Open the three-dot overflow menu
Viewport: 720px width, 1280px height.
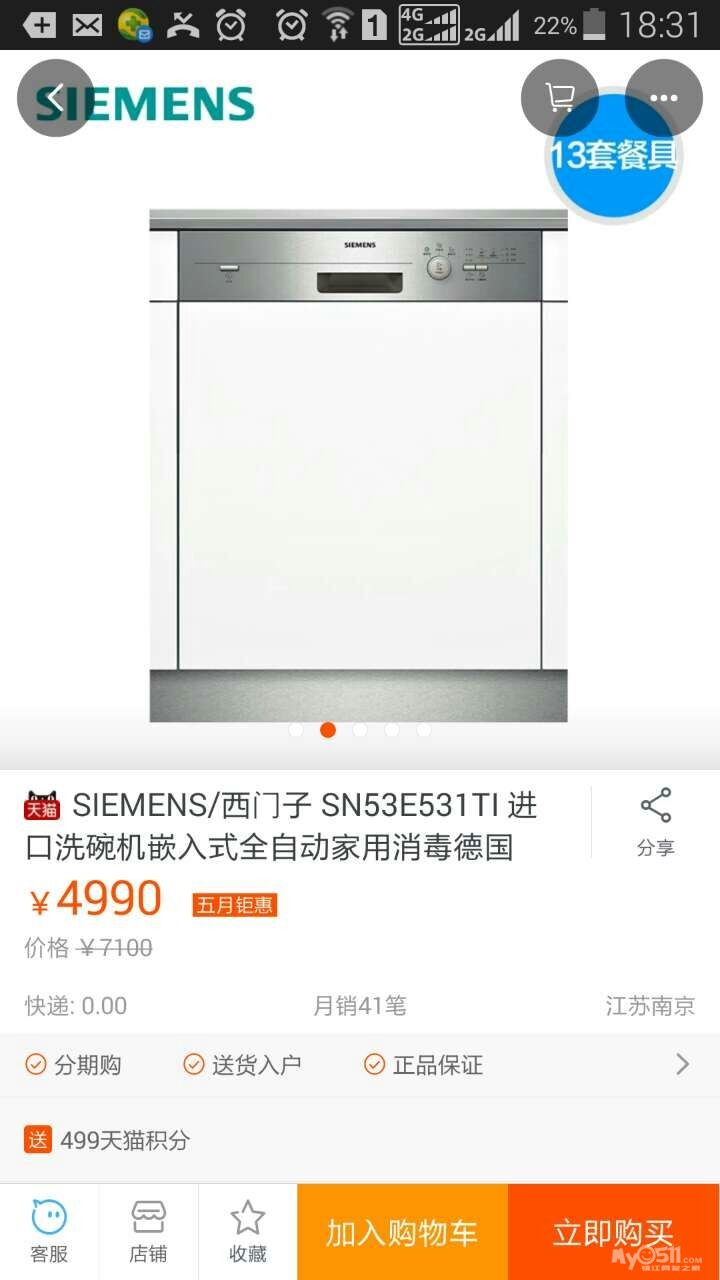(x=664, y=98)
